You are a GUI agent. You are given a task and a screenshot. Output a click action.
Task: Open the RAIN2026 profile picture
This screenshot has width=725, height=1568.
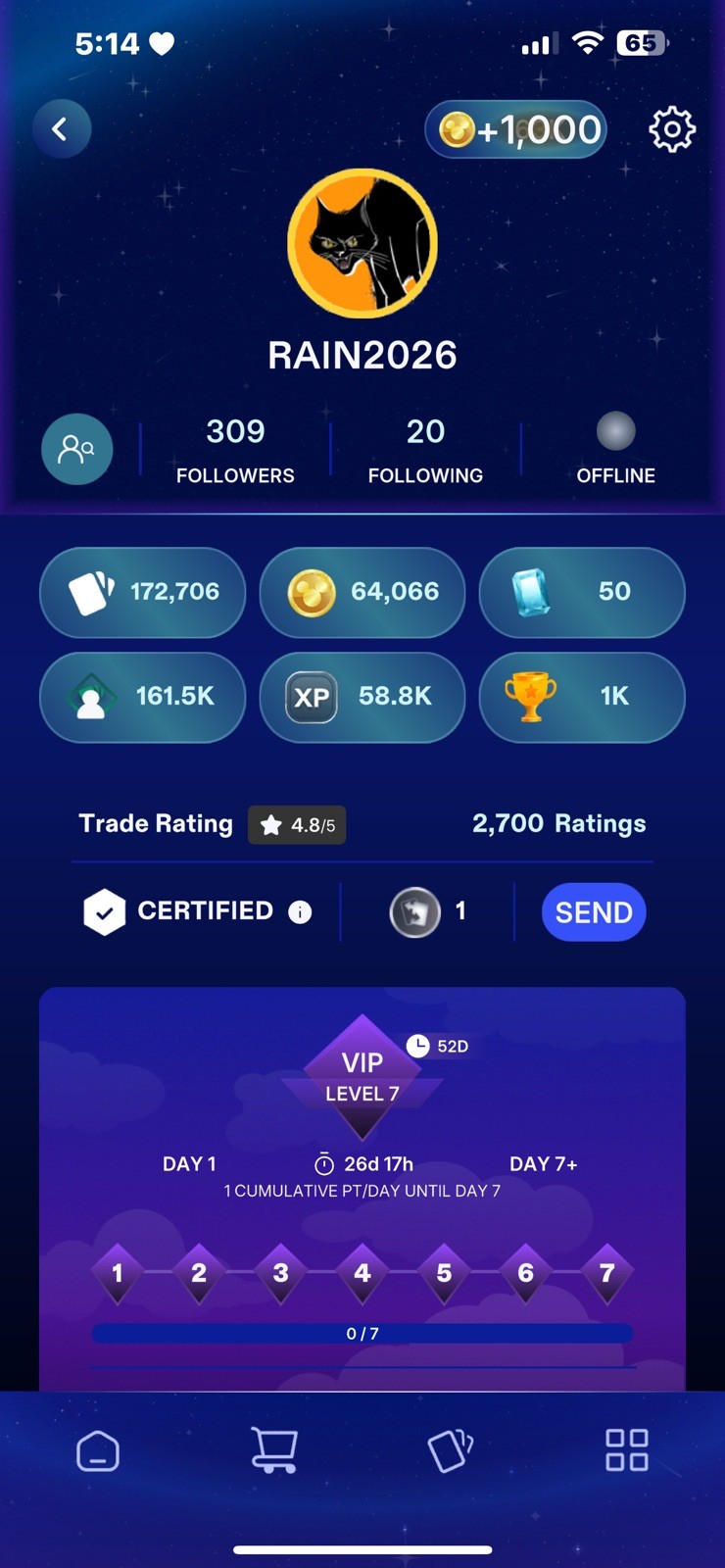point(362,243)
